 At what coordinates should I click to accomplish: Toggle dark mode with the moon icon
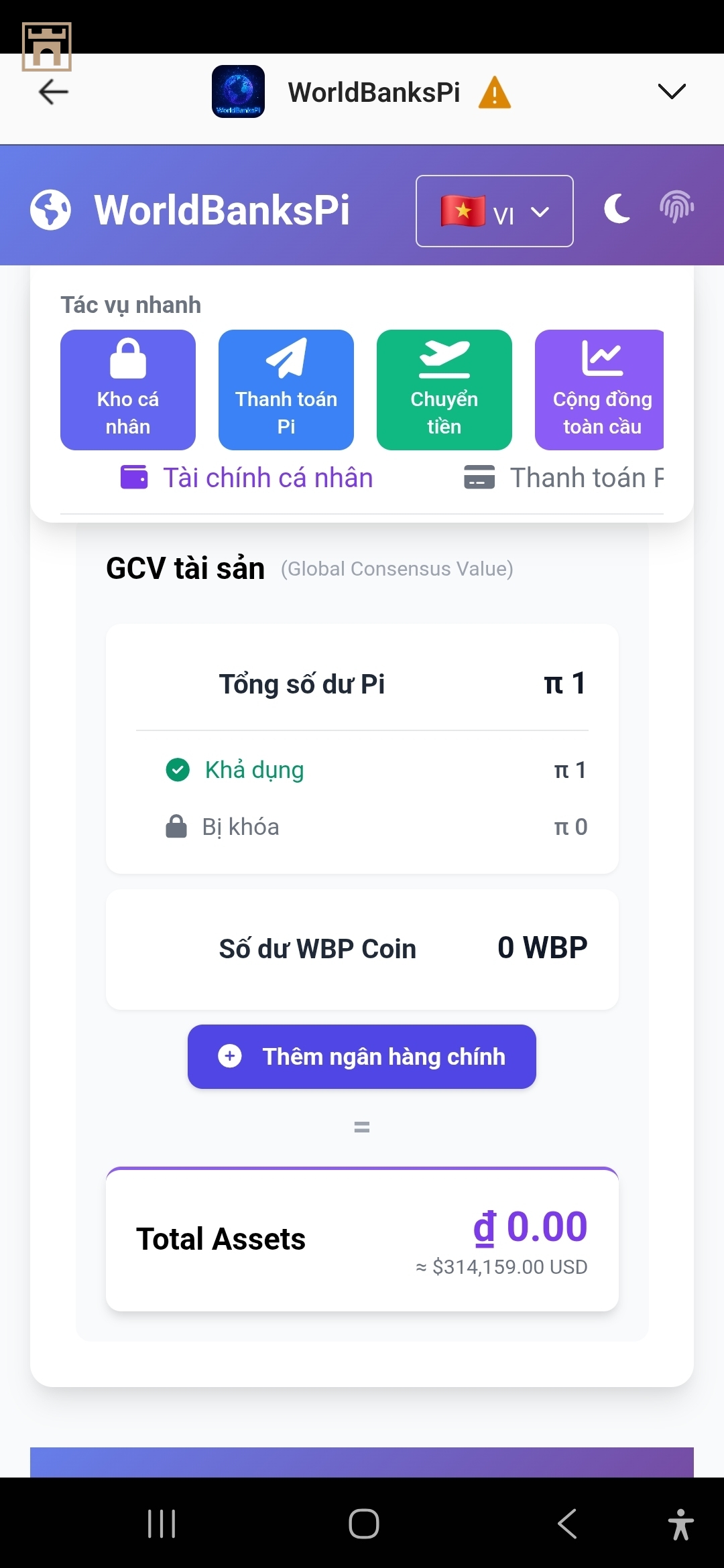617,208
